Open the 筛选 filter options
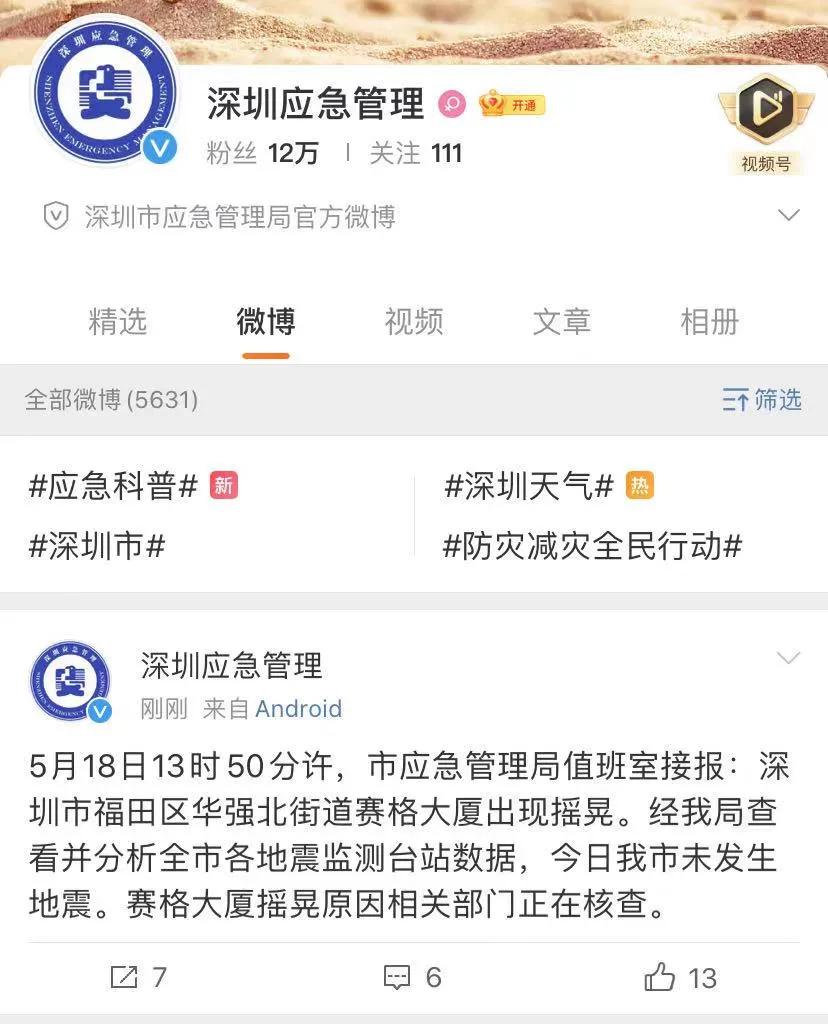 click(x=762, y=400)
